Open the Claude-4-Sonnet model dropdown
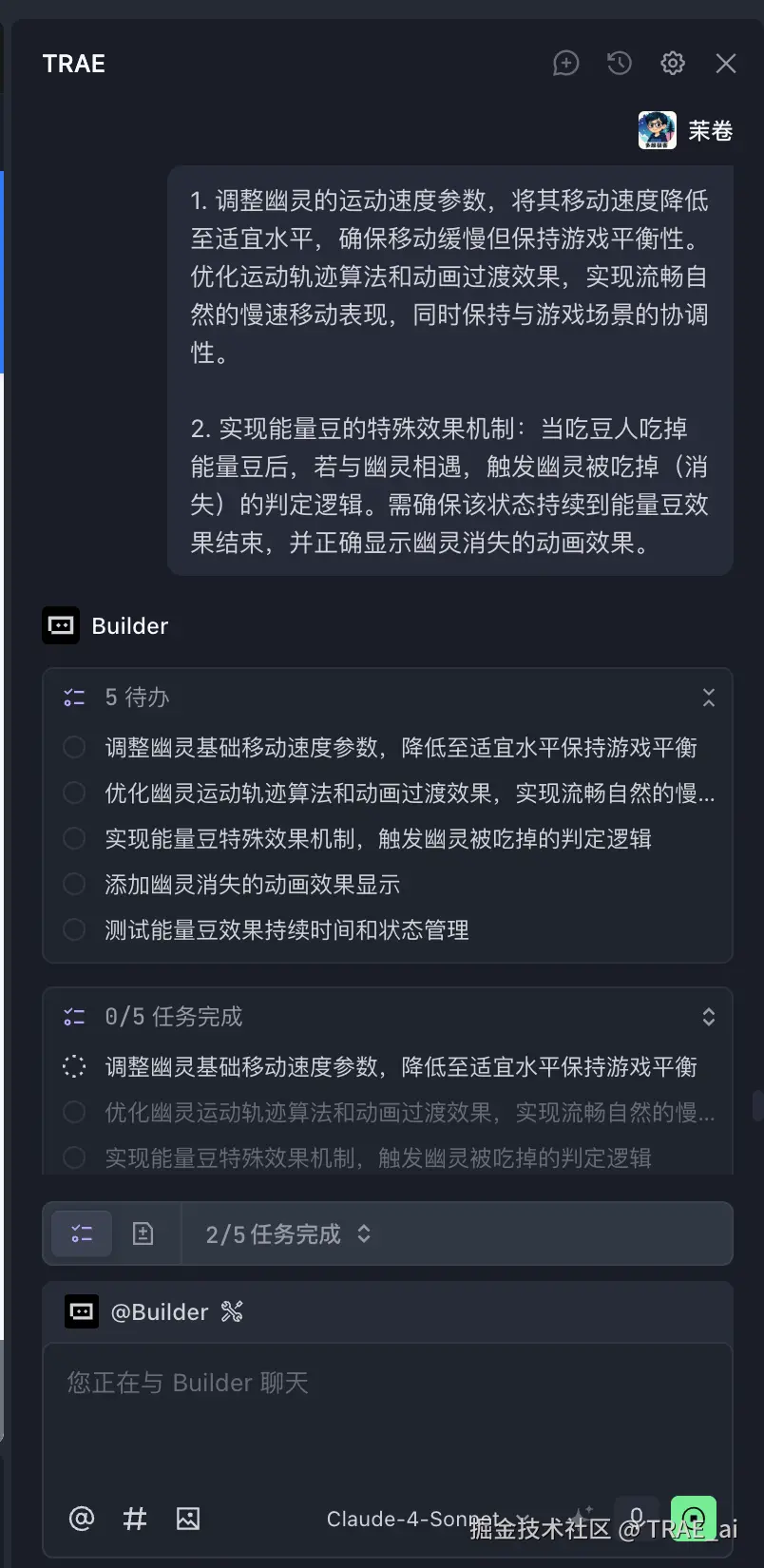The image size is (764, 1568). [x=426, y=1519]
